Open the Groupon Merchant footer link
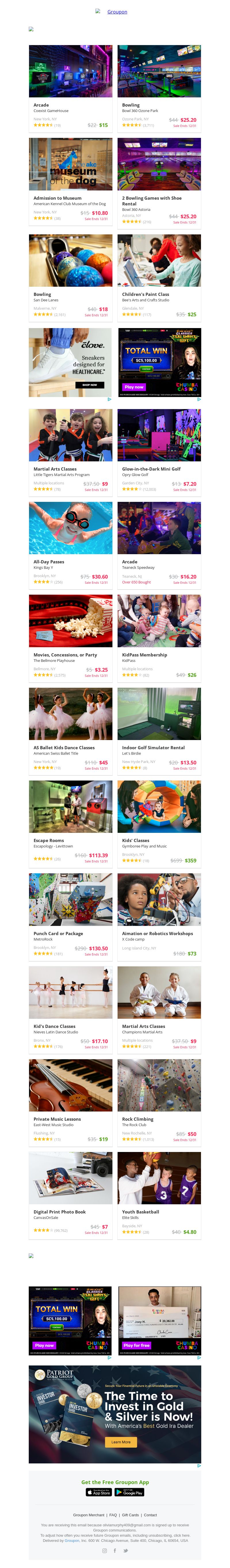Screen dimensions: 230x1568 [x=89, y=1515]
